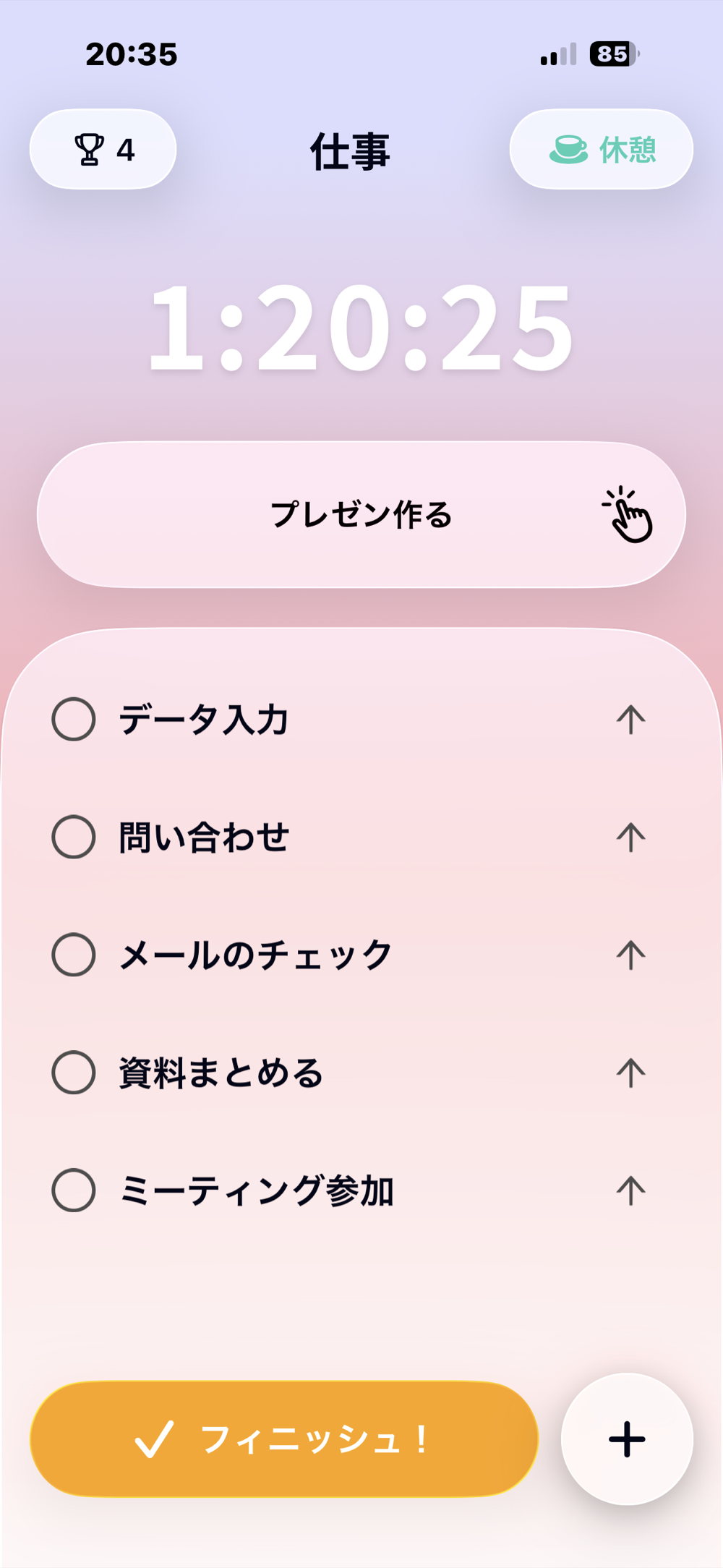723x1568 pixels.
Task: Hit the フィニッシュ！ button
Action: pos(284,1439)
